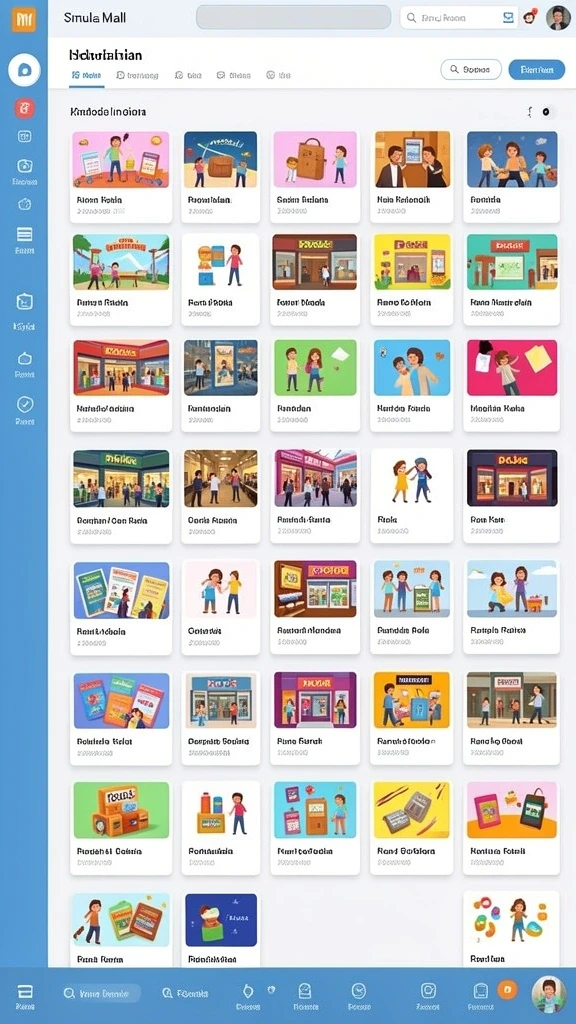This screenshot has height=1024, width=576.
Task: Tap the search field beside the profile avatar
Action: (x=458, y=18)
